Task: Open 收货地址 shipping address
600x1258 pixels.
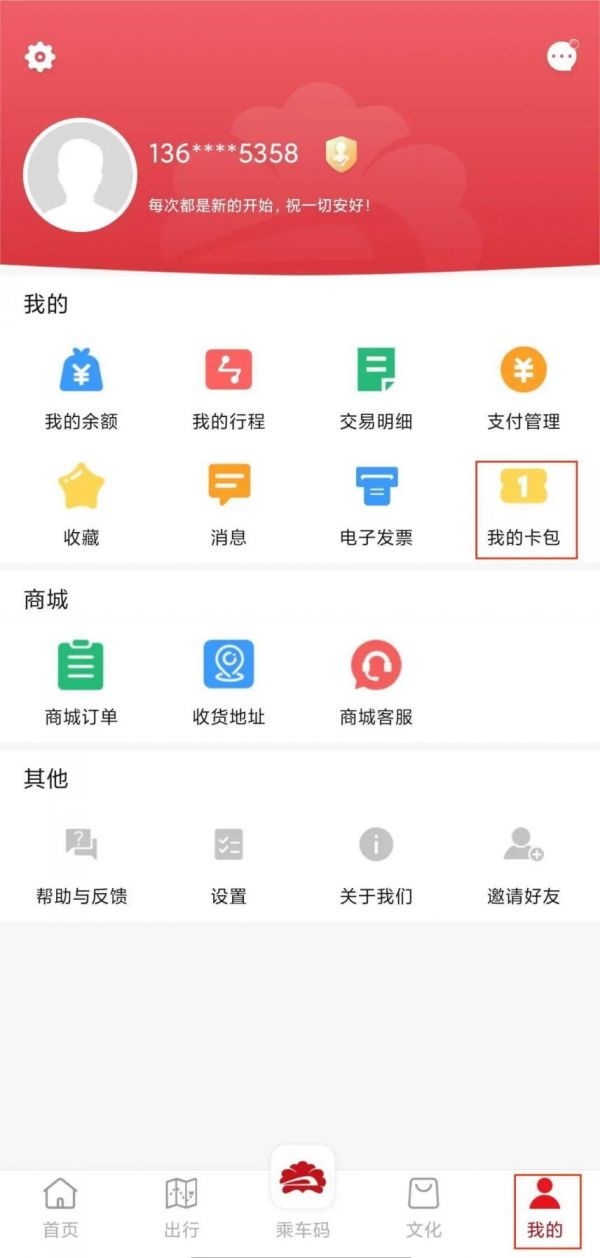Action: 228,684
